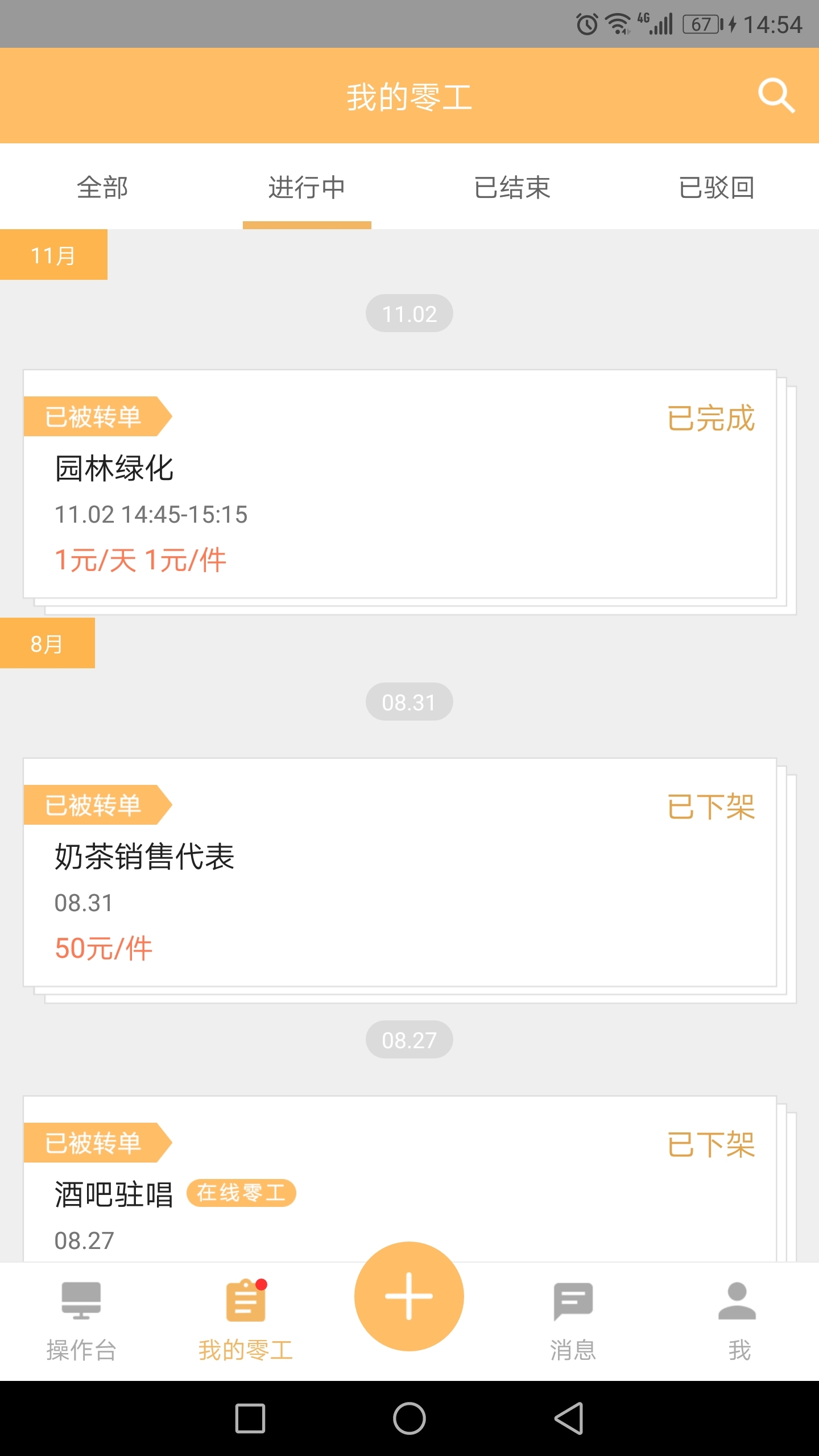This screenshot has height=1456, width=819.
Task: Open the 我 profile tab
Action: click(738, 1321)
